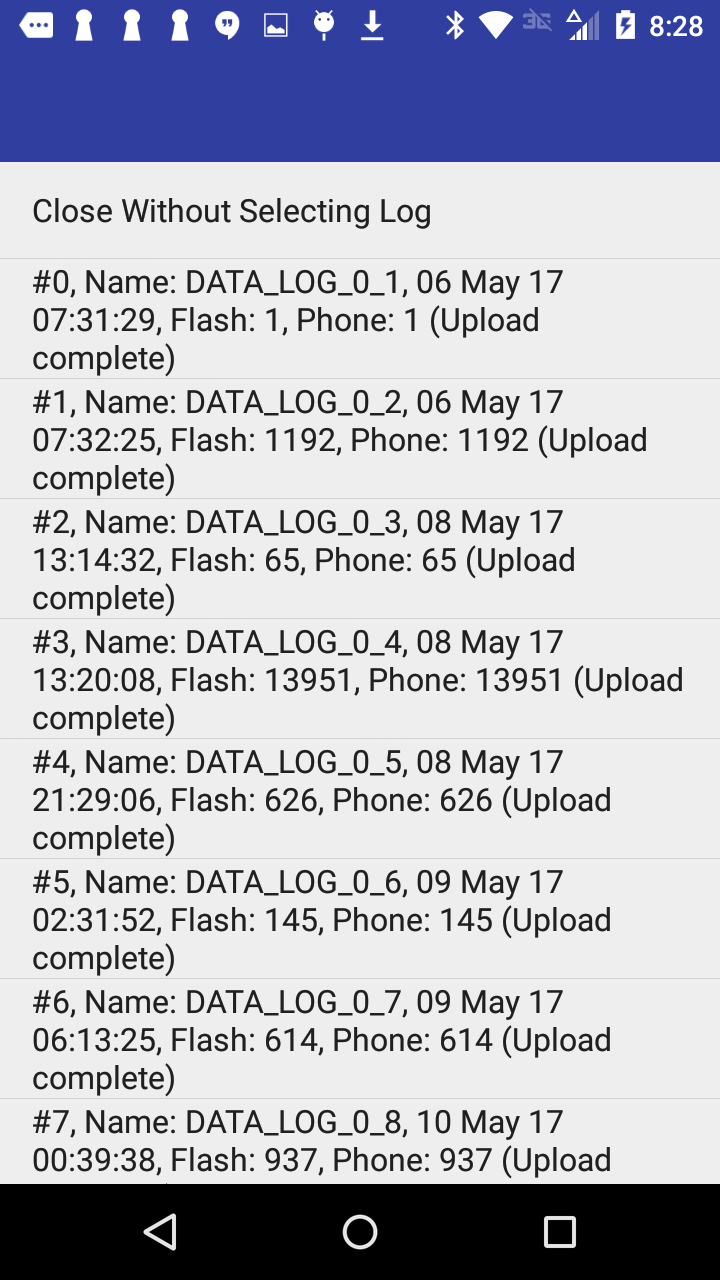Pick log #4 DATA_LOG_0_5

[360, 799]
